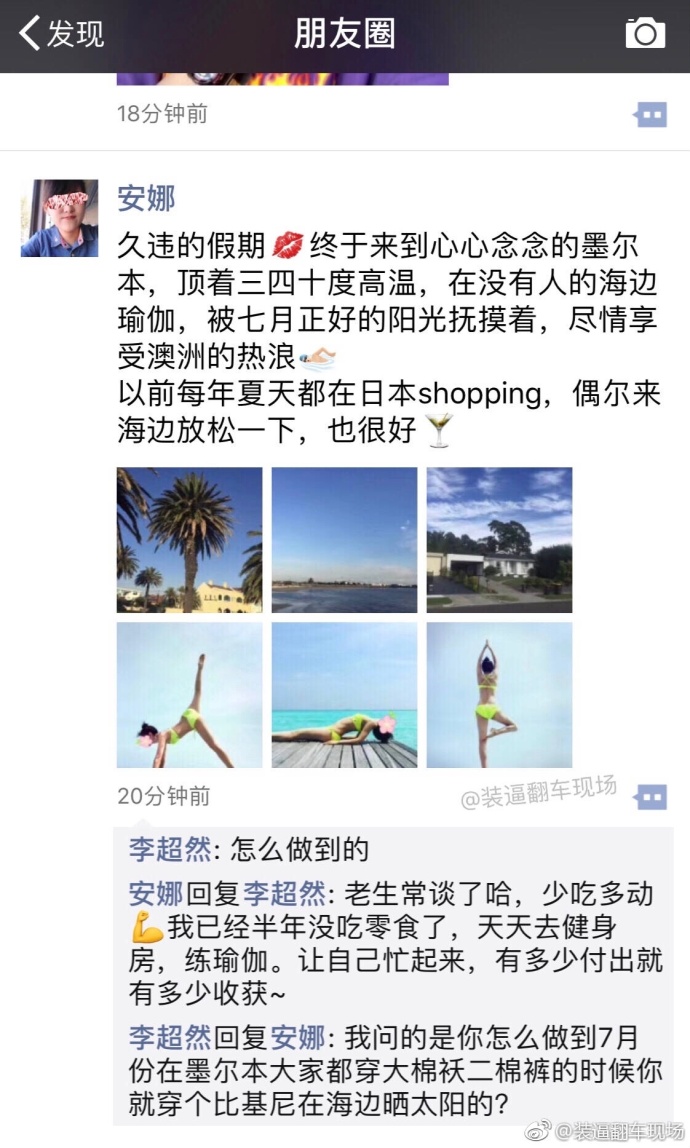This screenshot has width=690, height=1148.
Task: Open the camera to post a moment
Action: point(645,34)
